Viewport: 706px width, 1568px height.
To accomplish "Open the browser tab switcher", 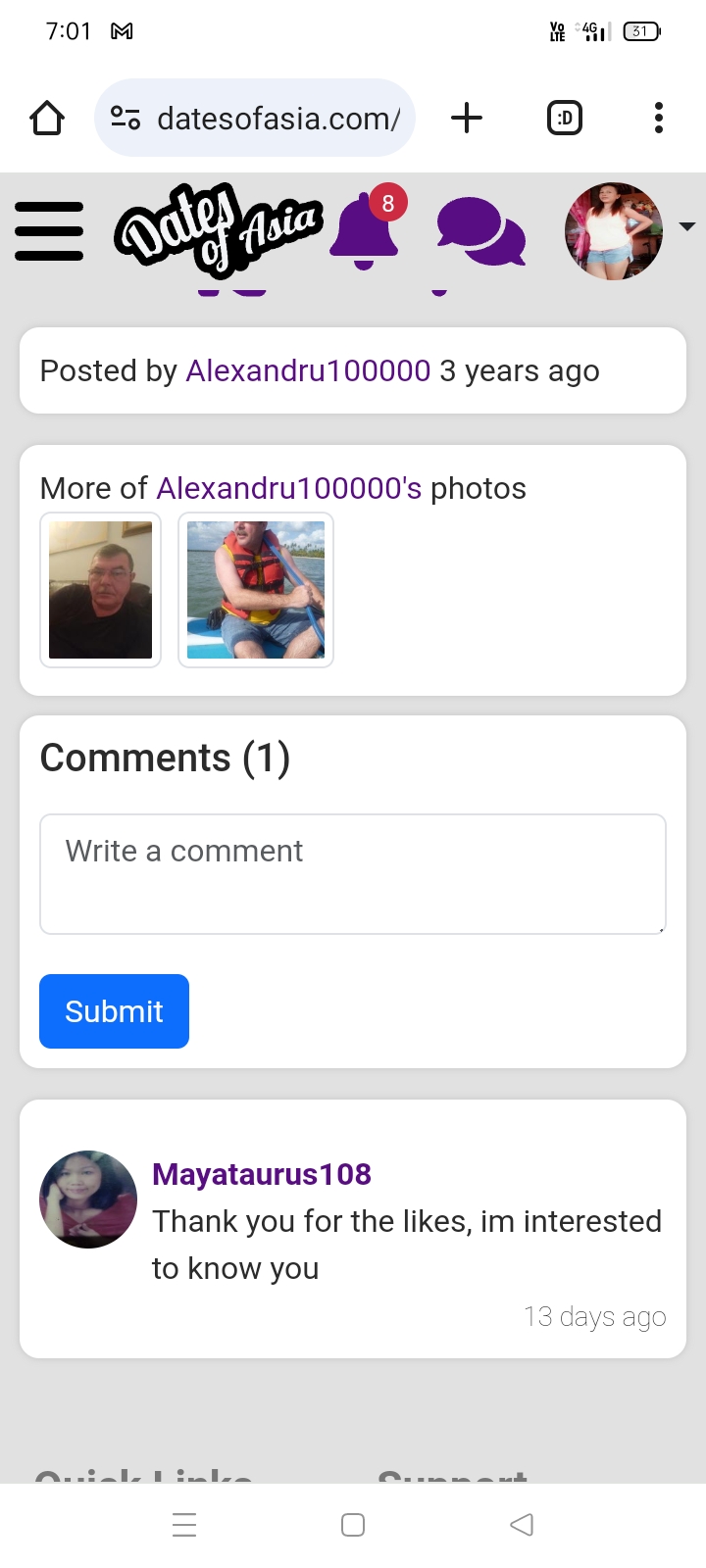I will (564, 118).
